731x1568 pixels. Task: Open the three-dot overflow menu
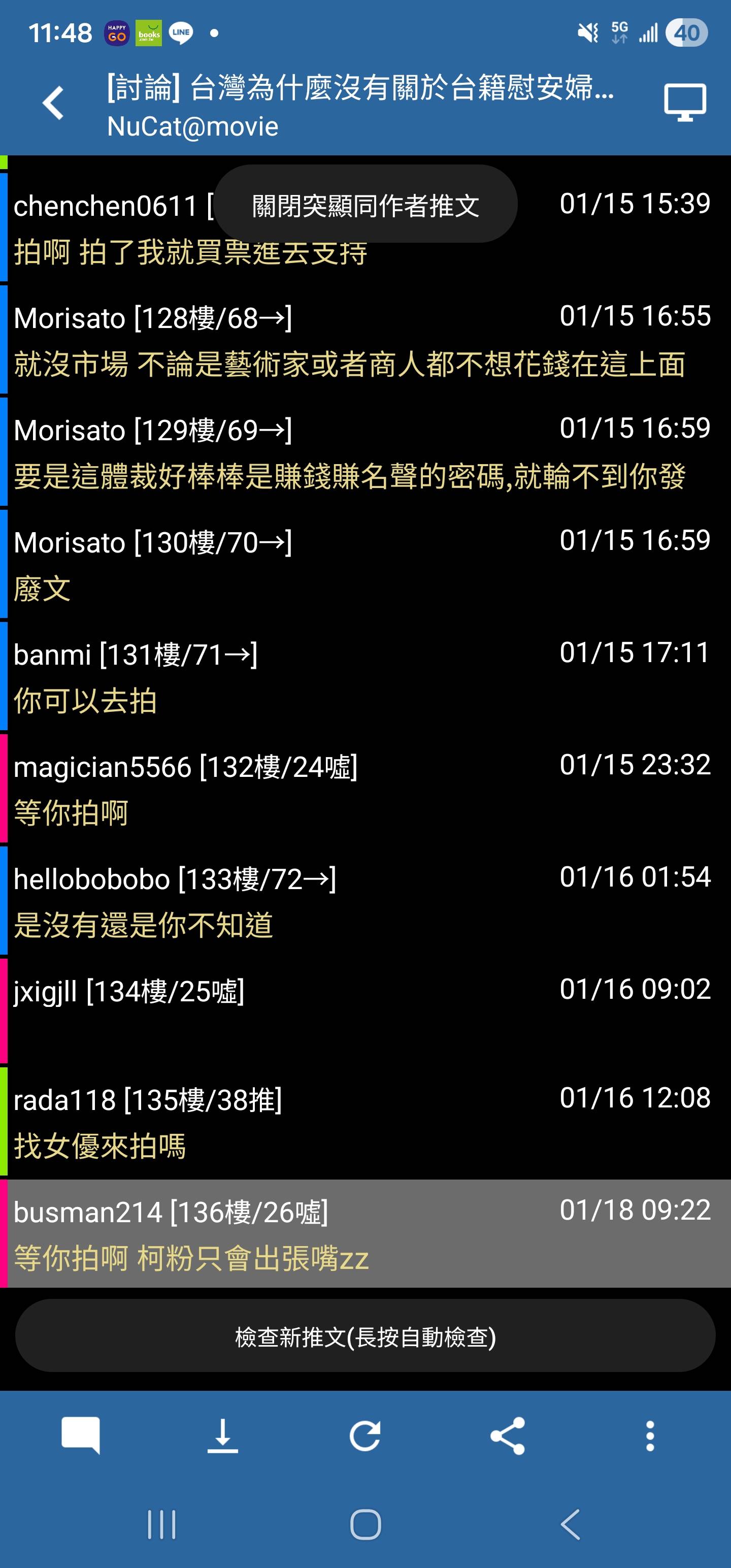pyautogui.click(x=650, y=1435)
